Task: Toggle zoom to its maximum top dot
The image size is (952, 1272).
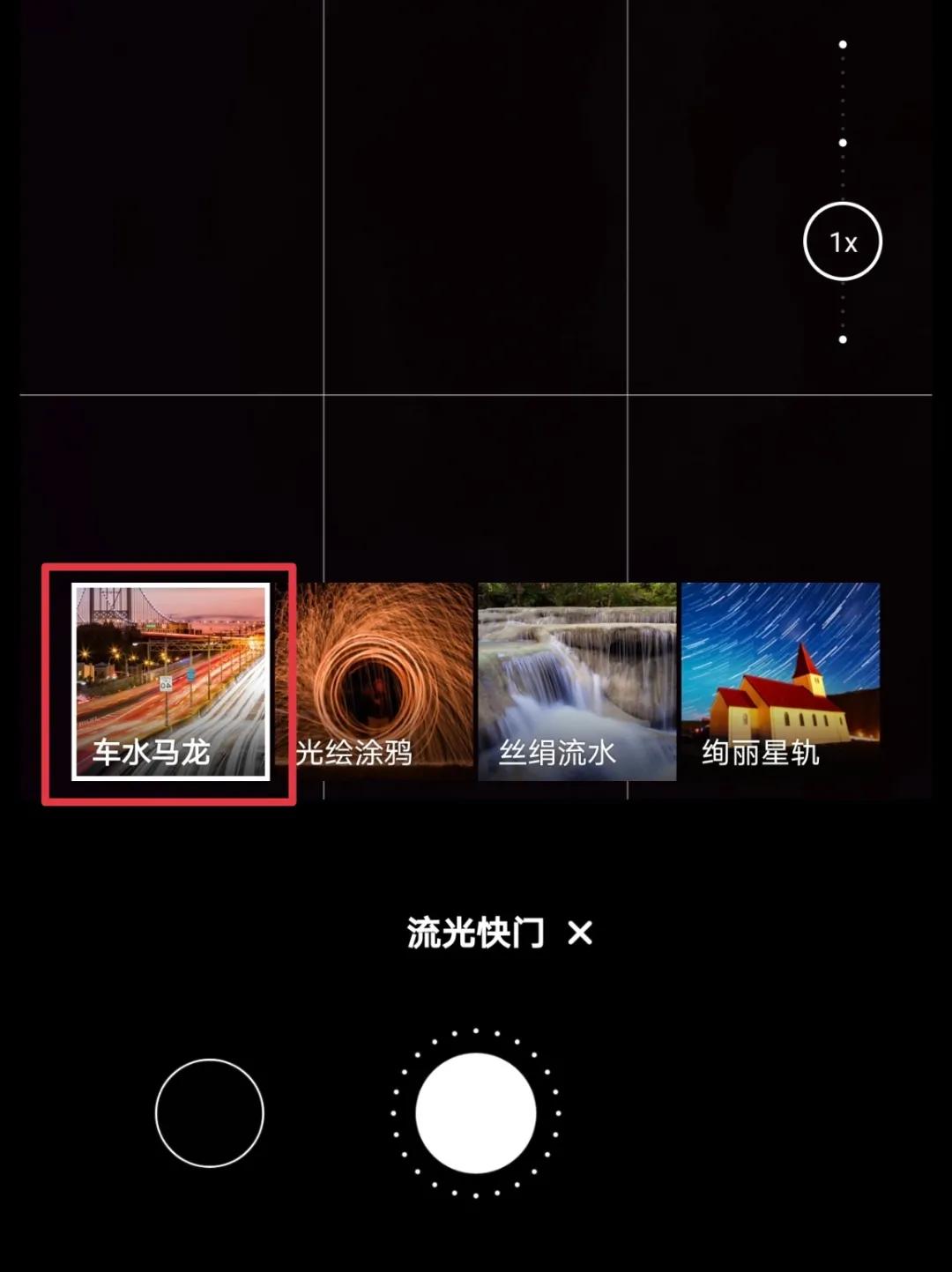Action: pos(844,42)
